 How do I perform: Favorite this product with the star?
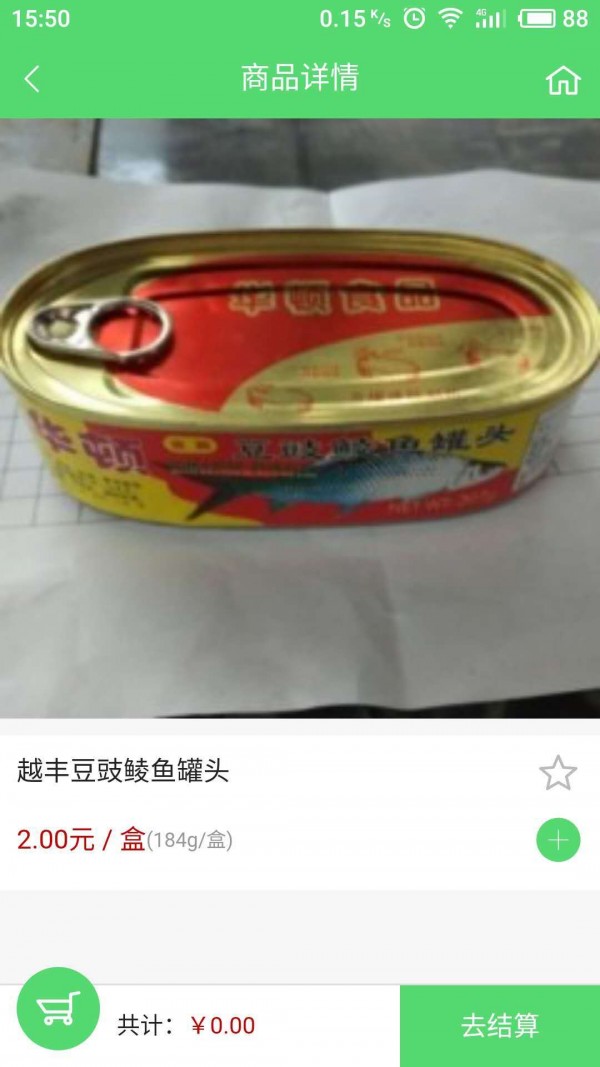(x=558, y=773)
